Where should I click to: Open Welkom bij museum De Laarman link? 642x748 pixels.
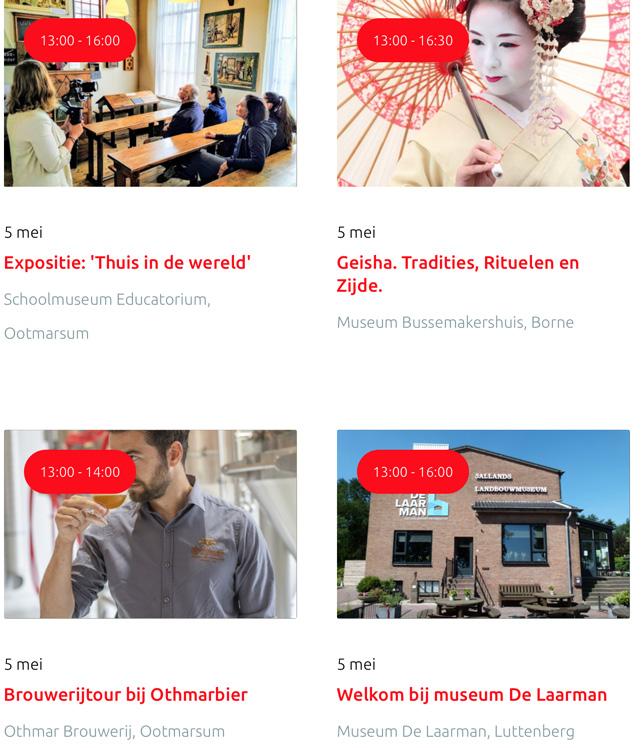click(472, 695)
